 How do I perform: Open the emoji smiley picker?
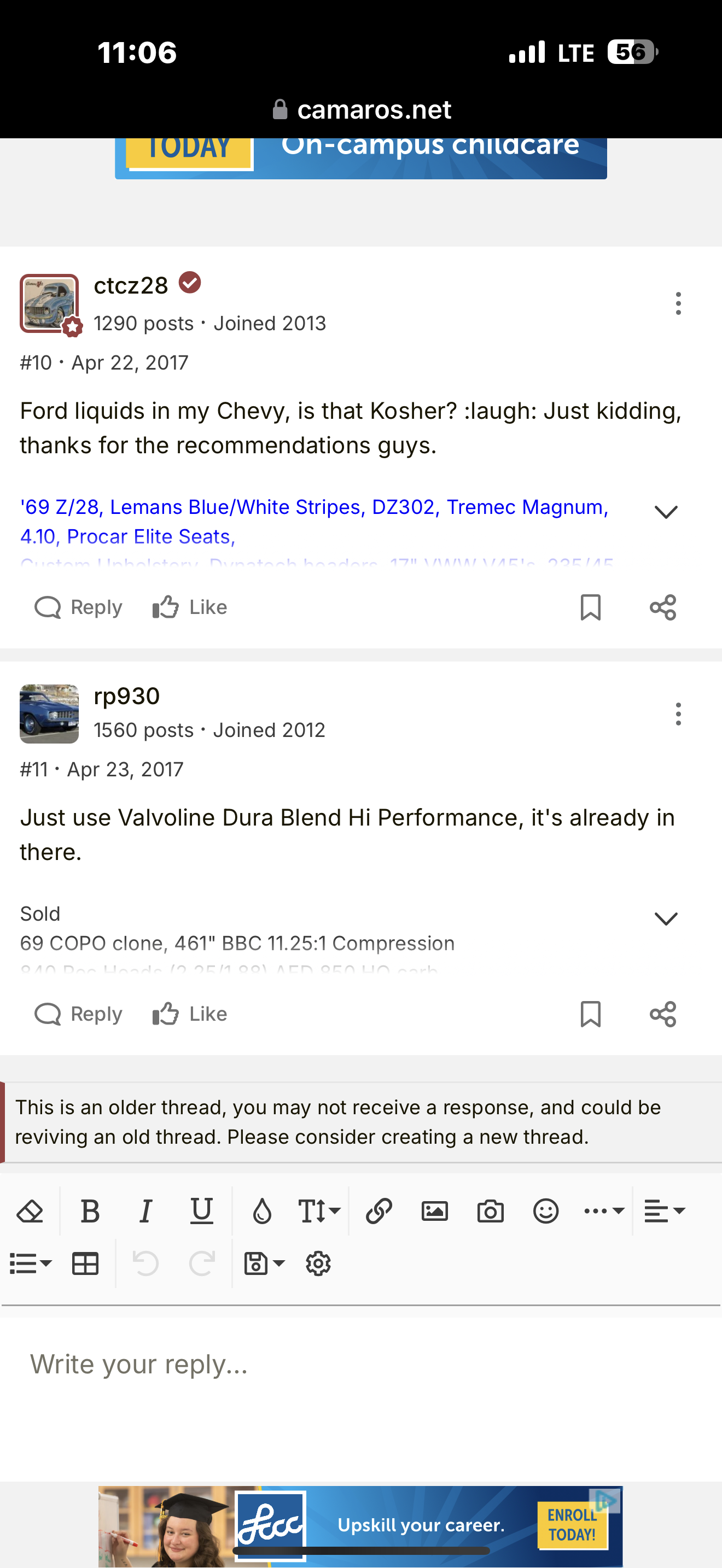click(x=545, y=1210)
